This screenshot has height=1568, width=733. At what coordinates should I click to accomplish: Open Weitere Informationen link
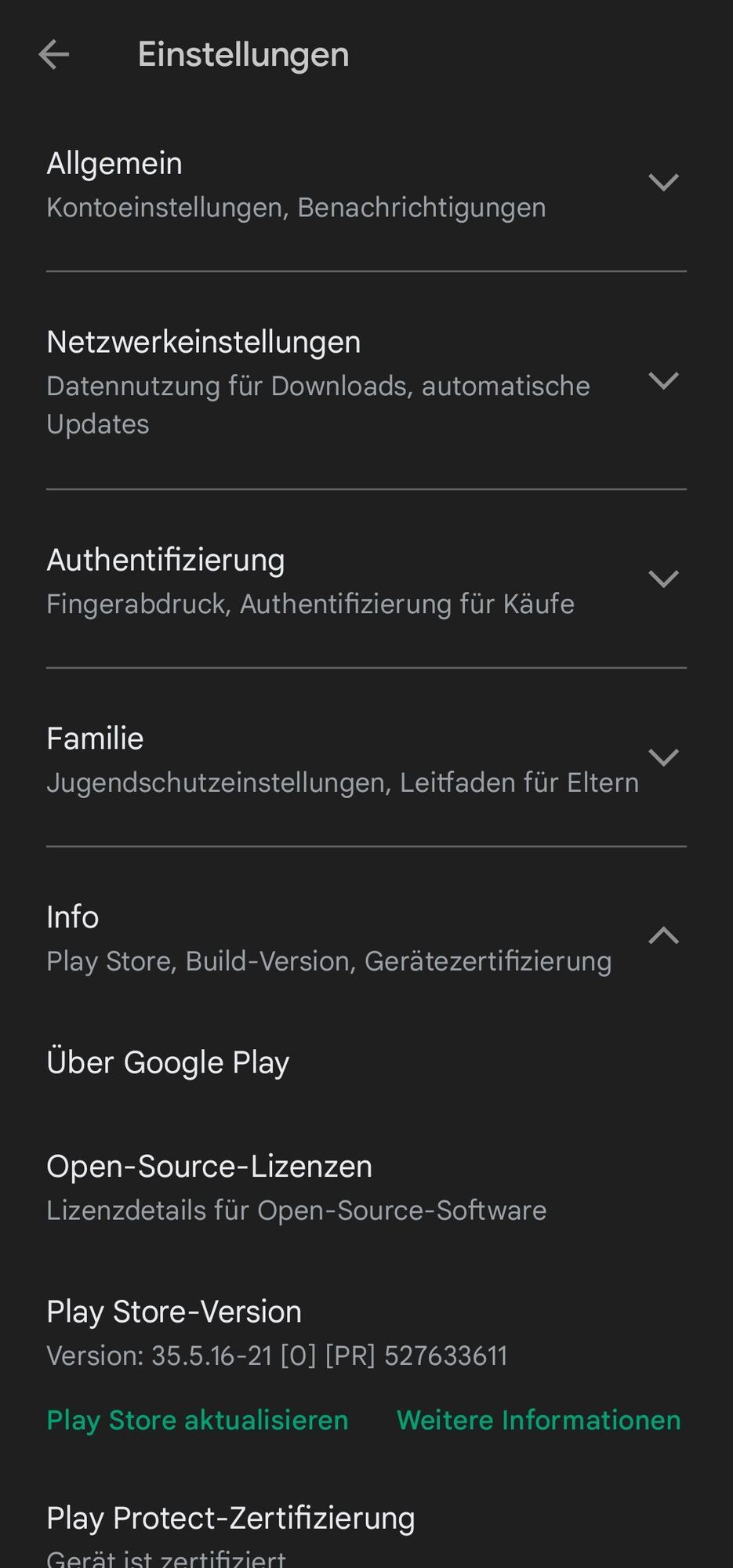tap(539, 1420)
